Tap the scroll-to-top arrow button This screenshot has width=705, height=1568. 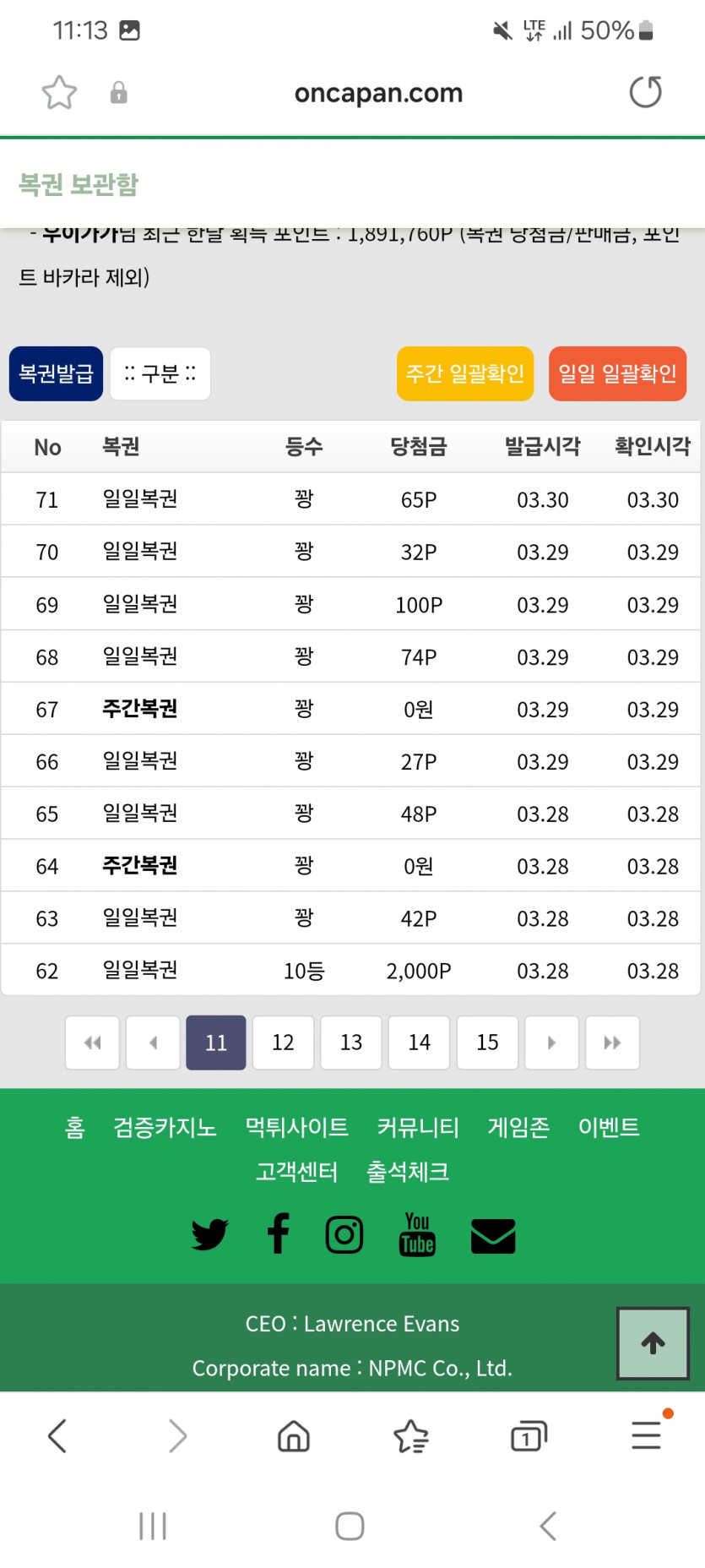click(653, 1343)
